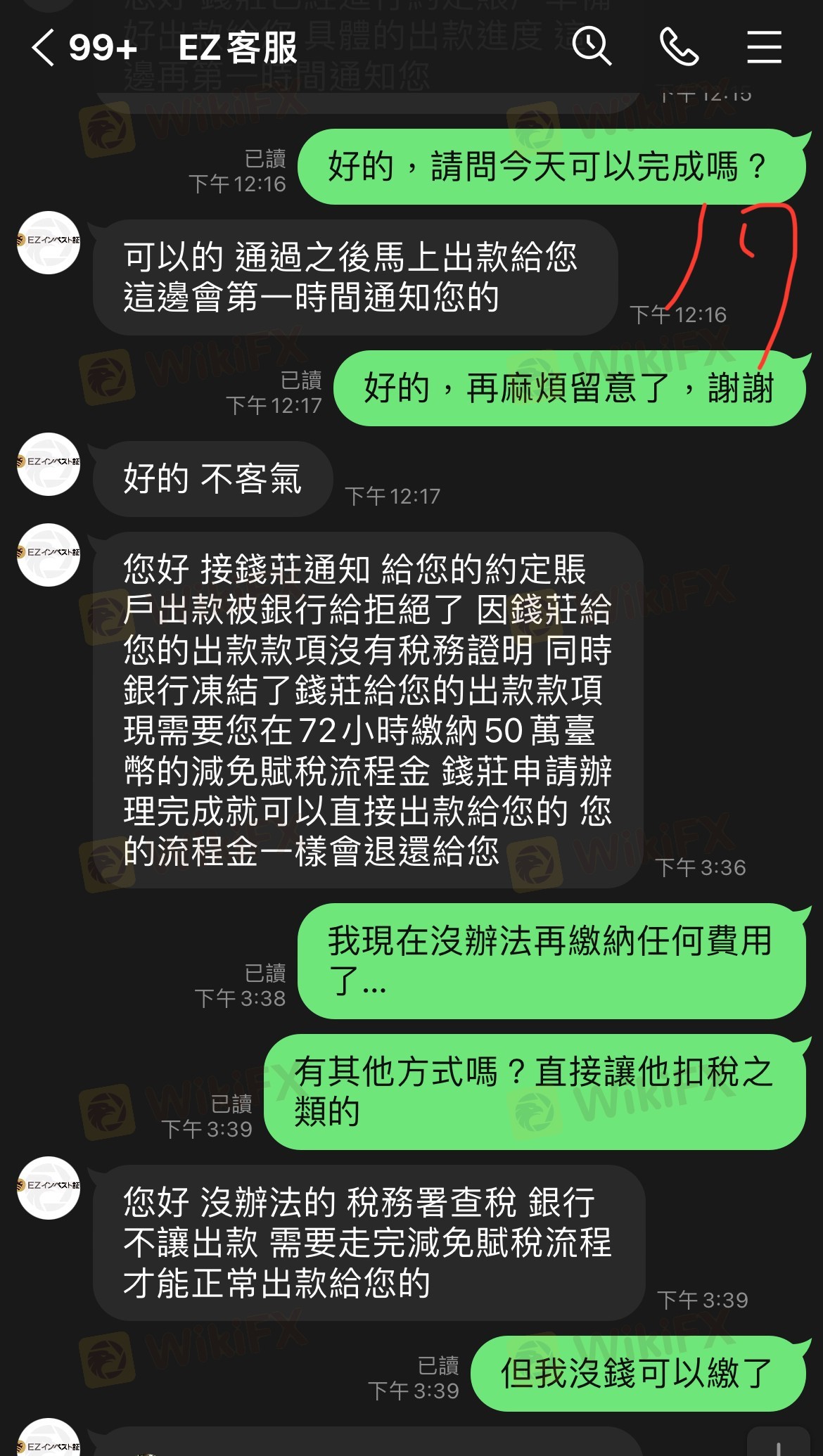This screenshot has height=1456, width=823.
Task: View sender profile next to 可以的 message
Action: point(49,243)
